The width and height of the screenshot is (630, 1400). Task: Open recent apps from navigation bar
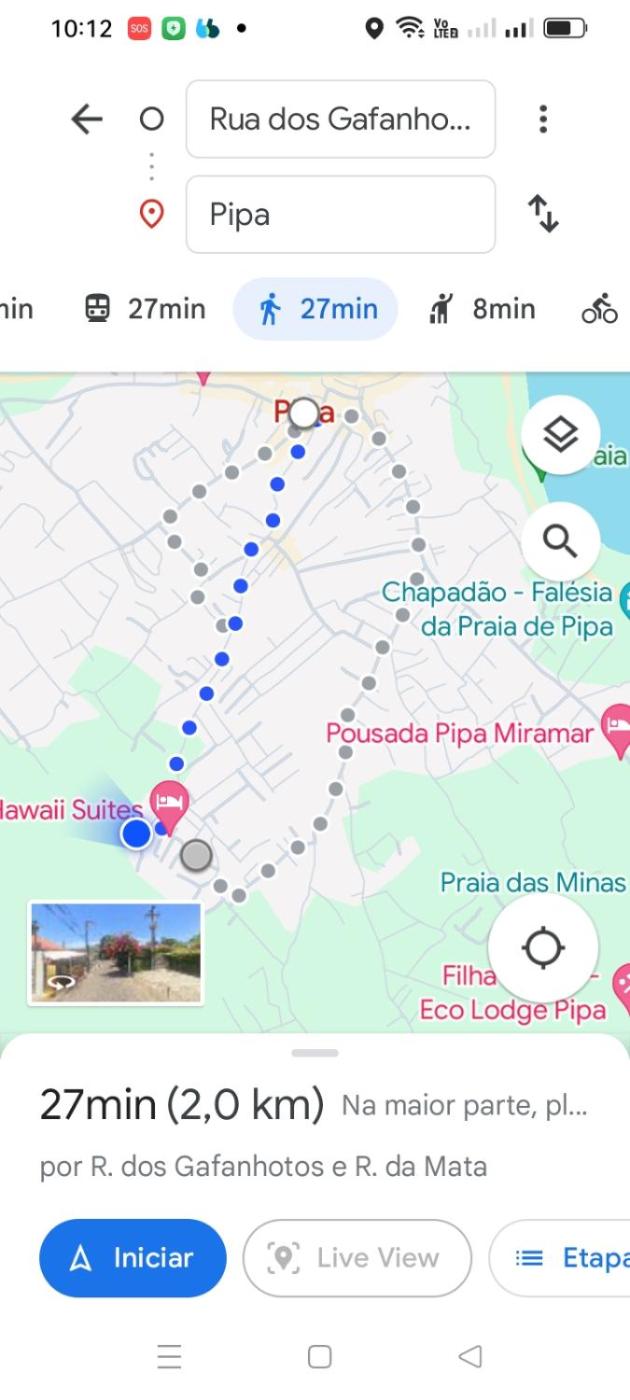click(x=169, y=1357)
